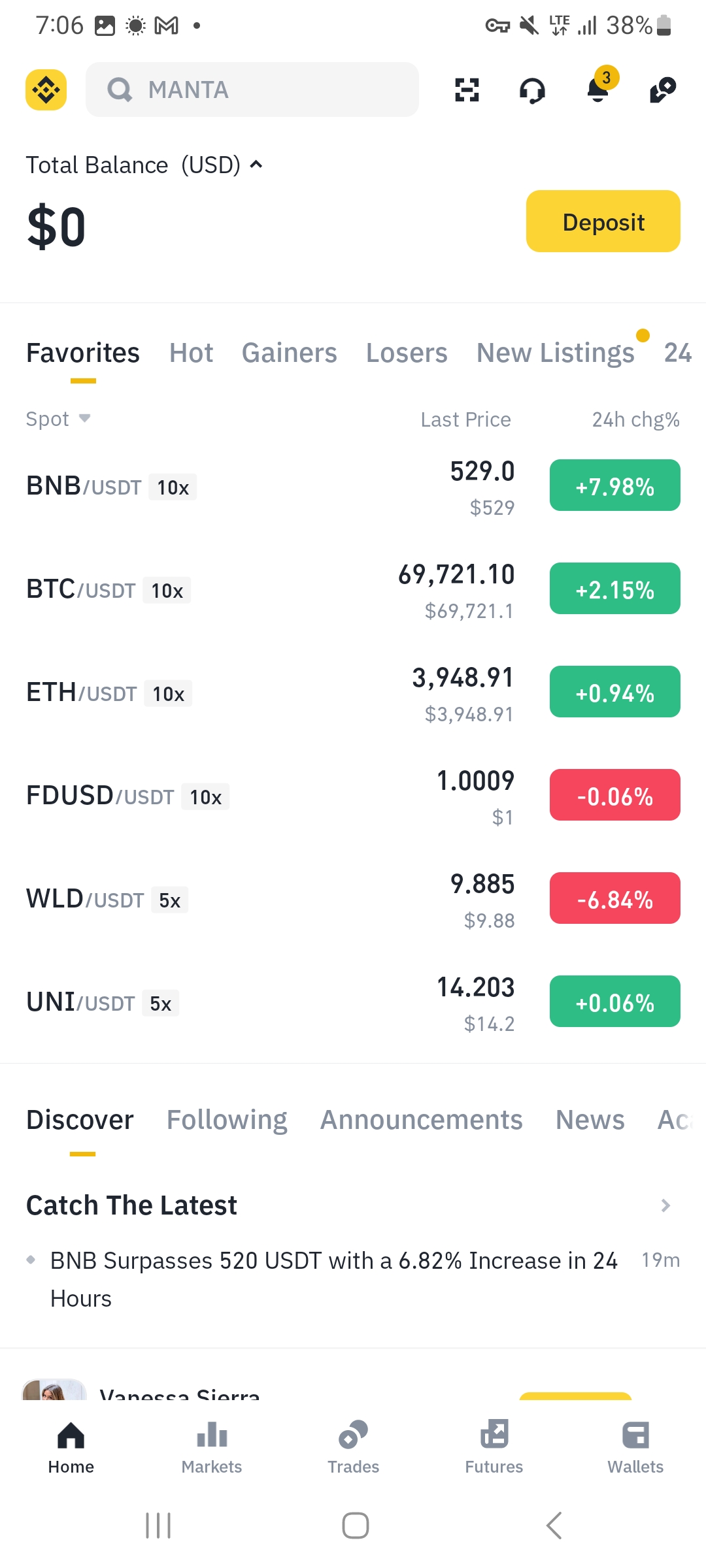Switch to the Hot tab
Viewport: 706px width, 1568px height.
coord(191,353)
